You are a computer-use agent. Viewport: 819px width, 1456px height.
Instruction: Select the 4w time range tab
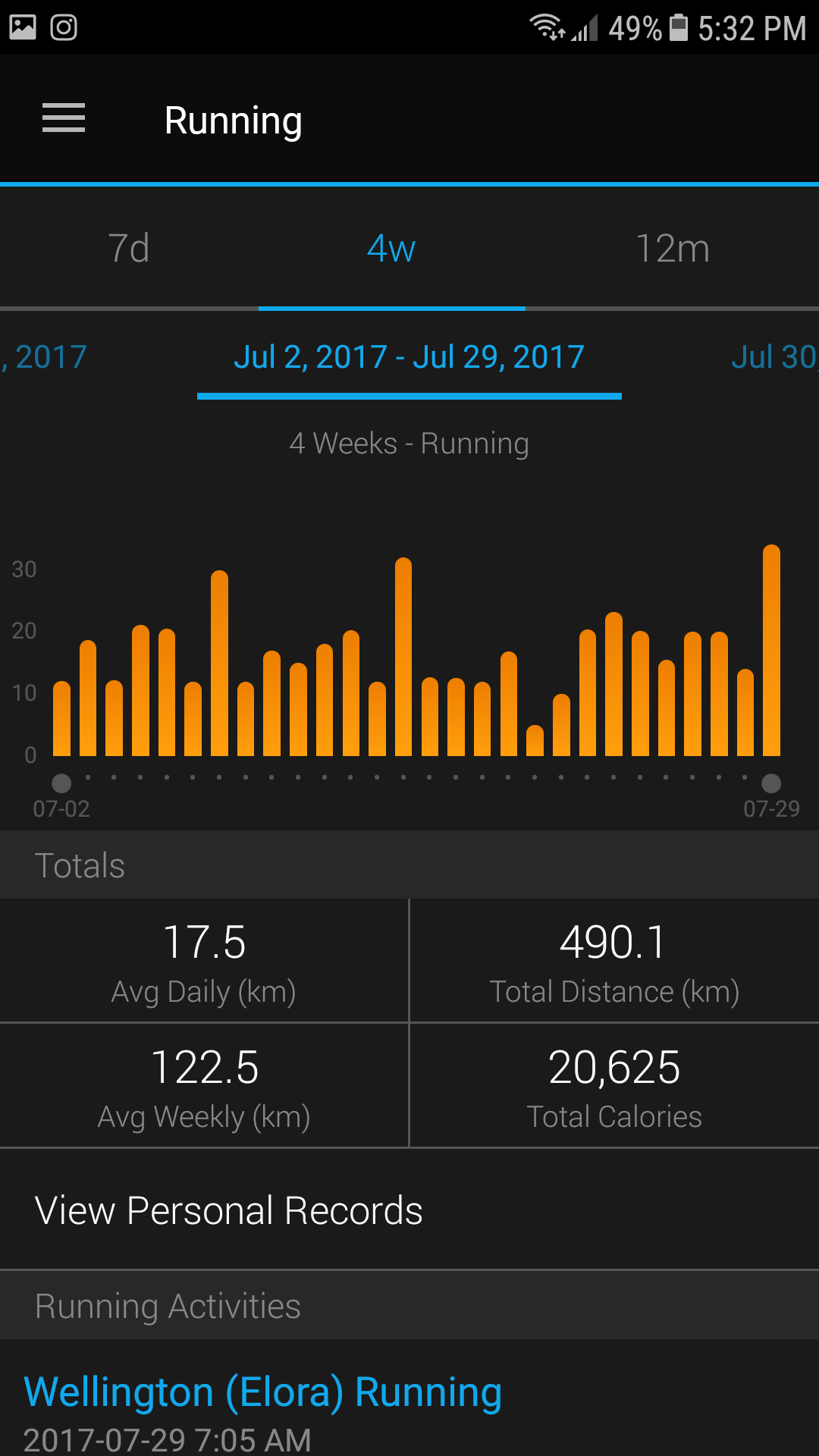[x=391, y=249]
